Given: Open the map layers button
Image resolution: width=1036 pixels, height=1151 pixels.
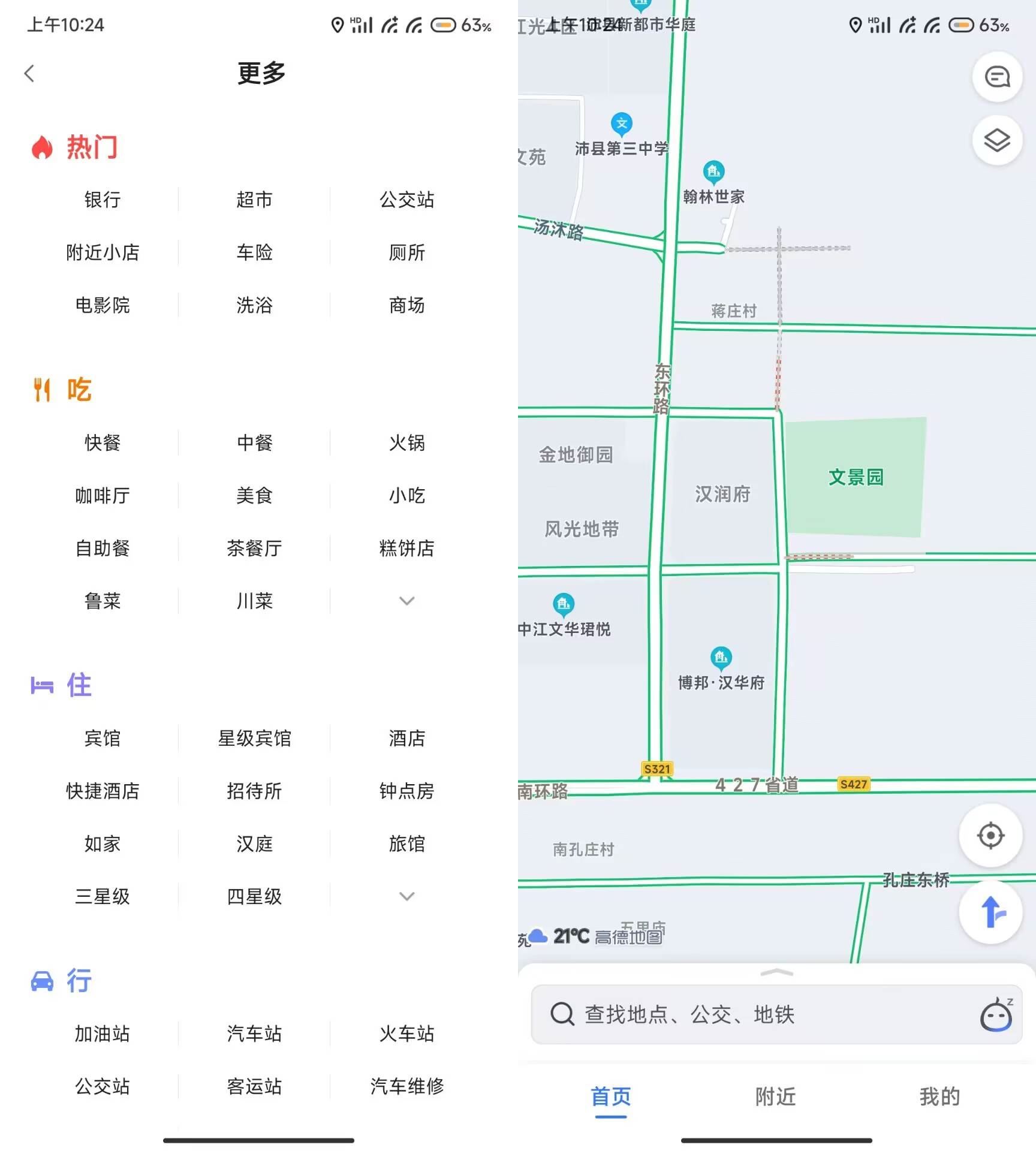Looking at the screenshot, I should point(997,140).
